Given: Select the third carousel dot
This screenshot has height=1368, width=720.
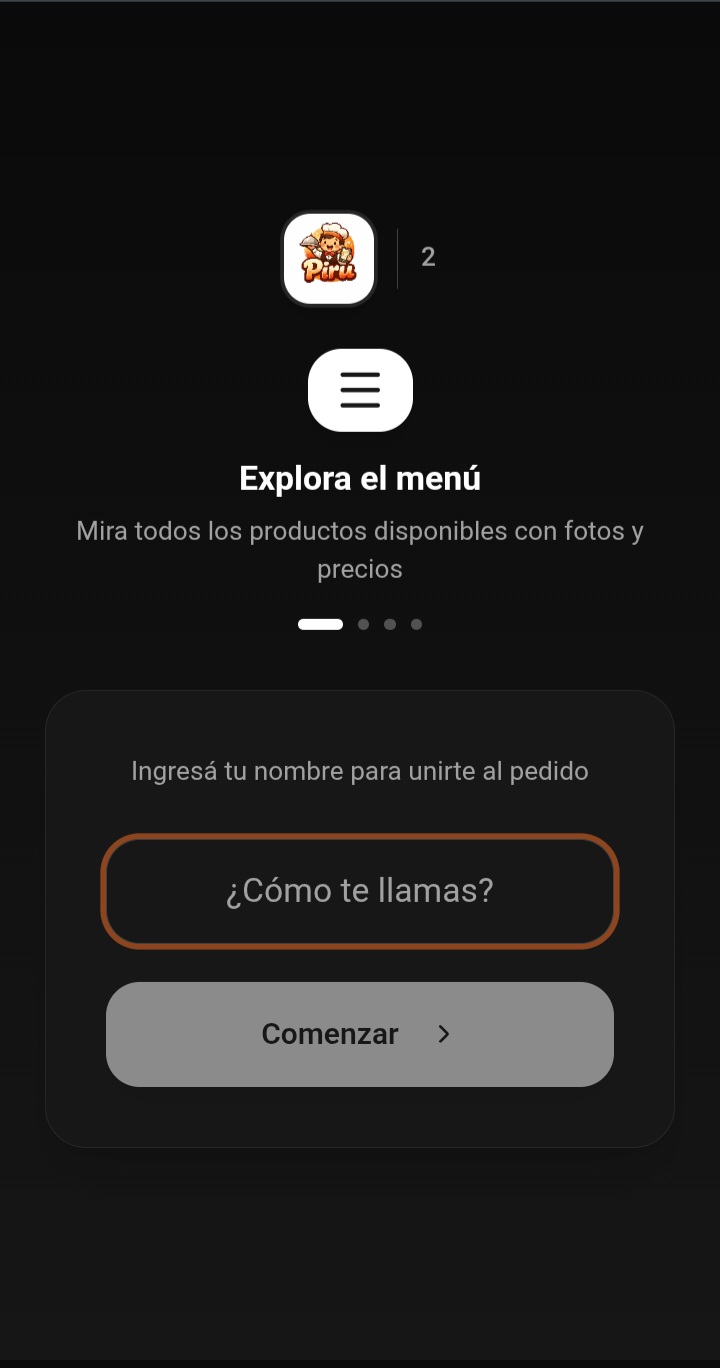Looking at the screenshot, I should coord(390,623).
